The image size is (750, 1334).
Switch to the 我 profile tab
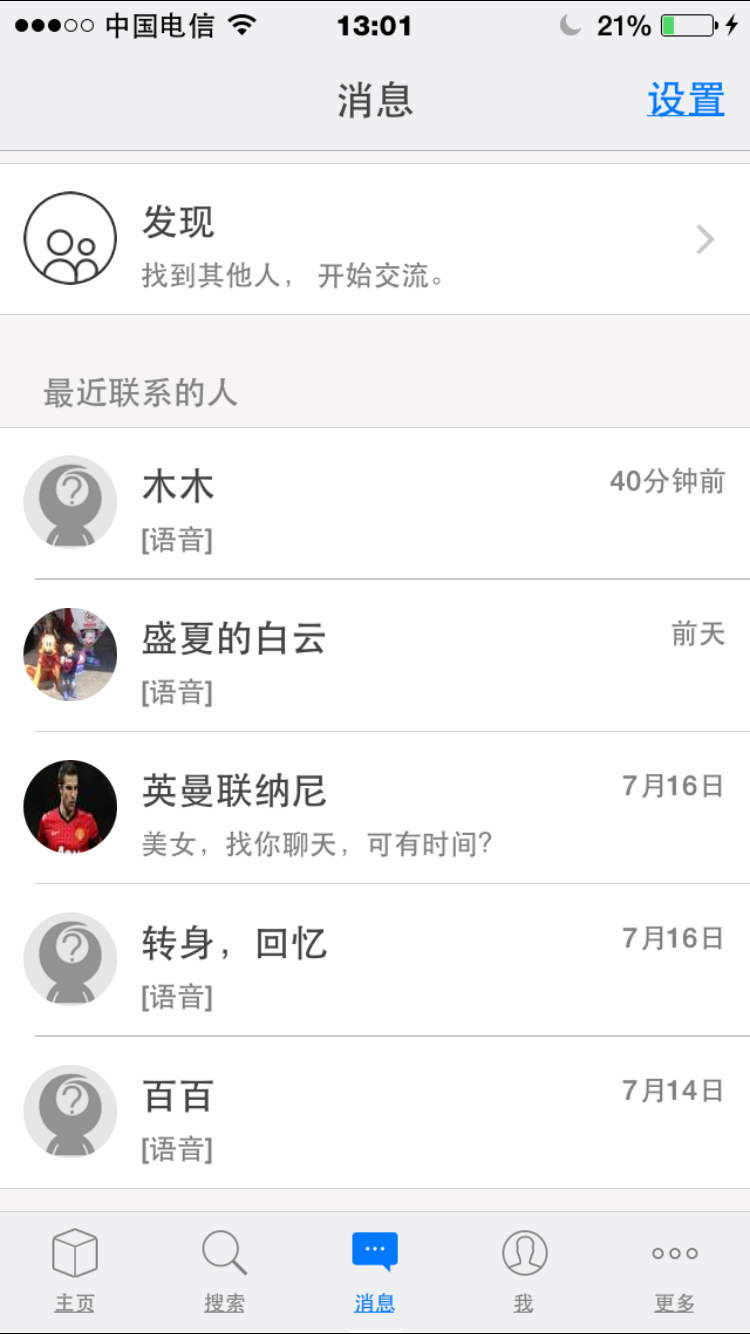(524, 1270)
